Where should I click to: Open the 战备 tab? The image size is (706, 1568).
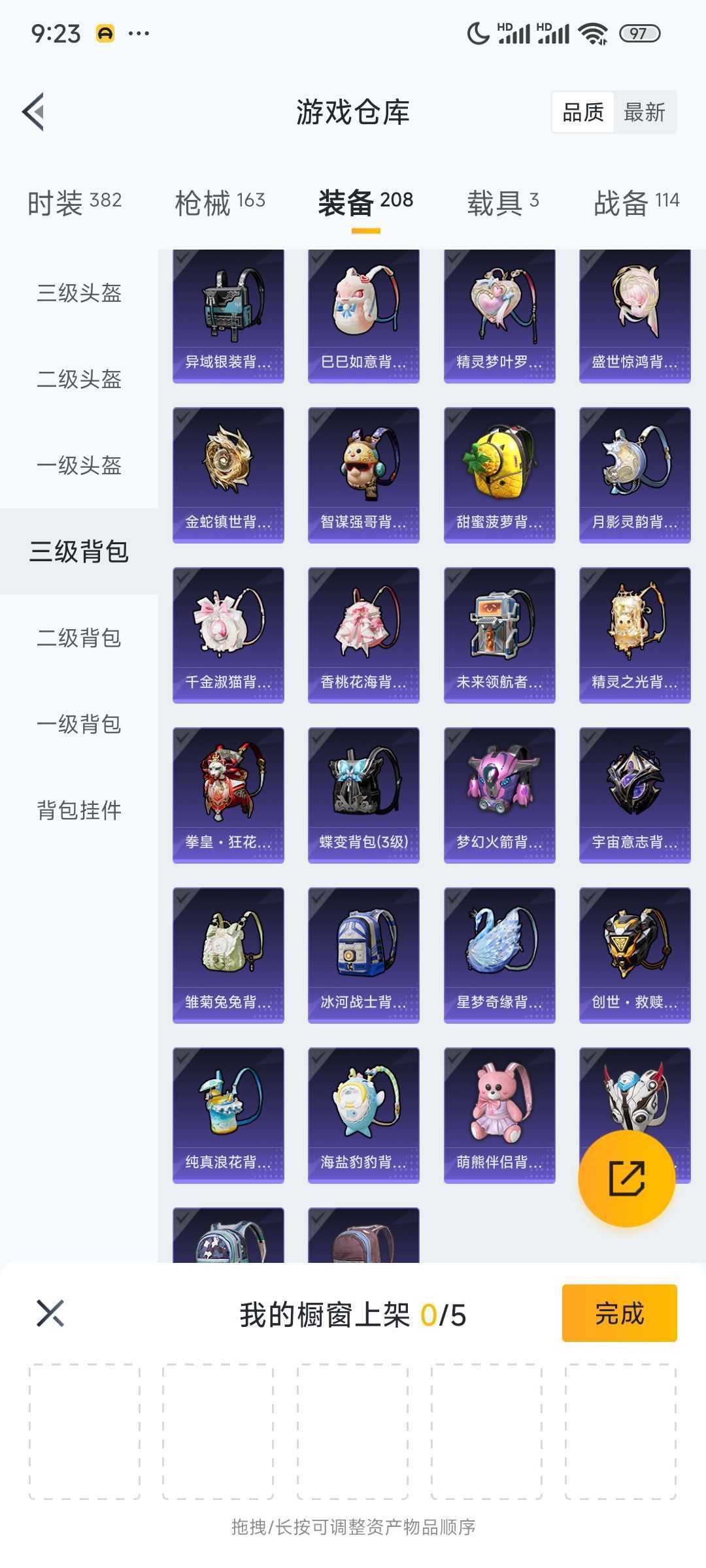(636, 203)
